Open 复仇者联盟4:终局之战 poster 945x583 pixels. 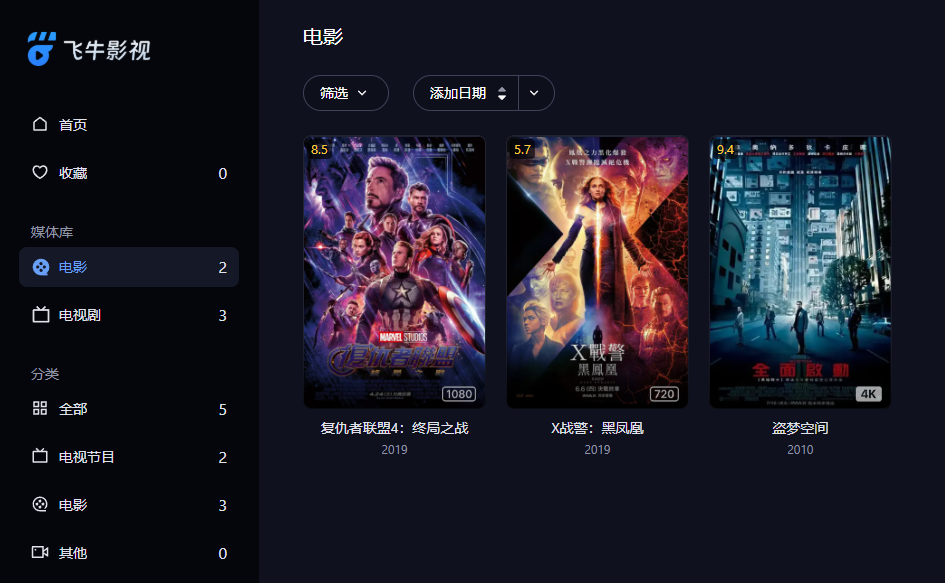394,272
